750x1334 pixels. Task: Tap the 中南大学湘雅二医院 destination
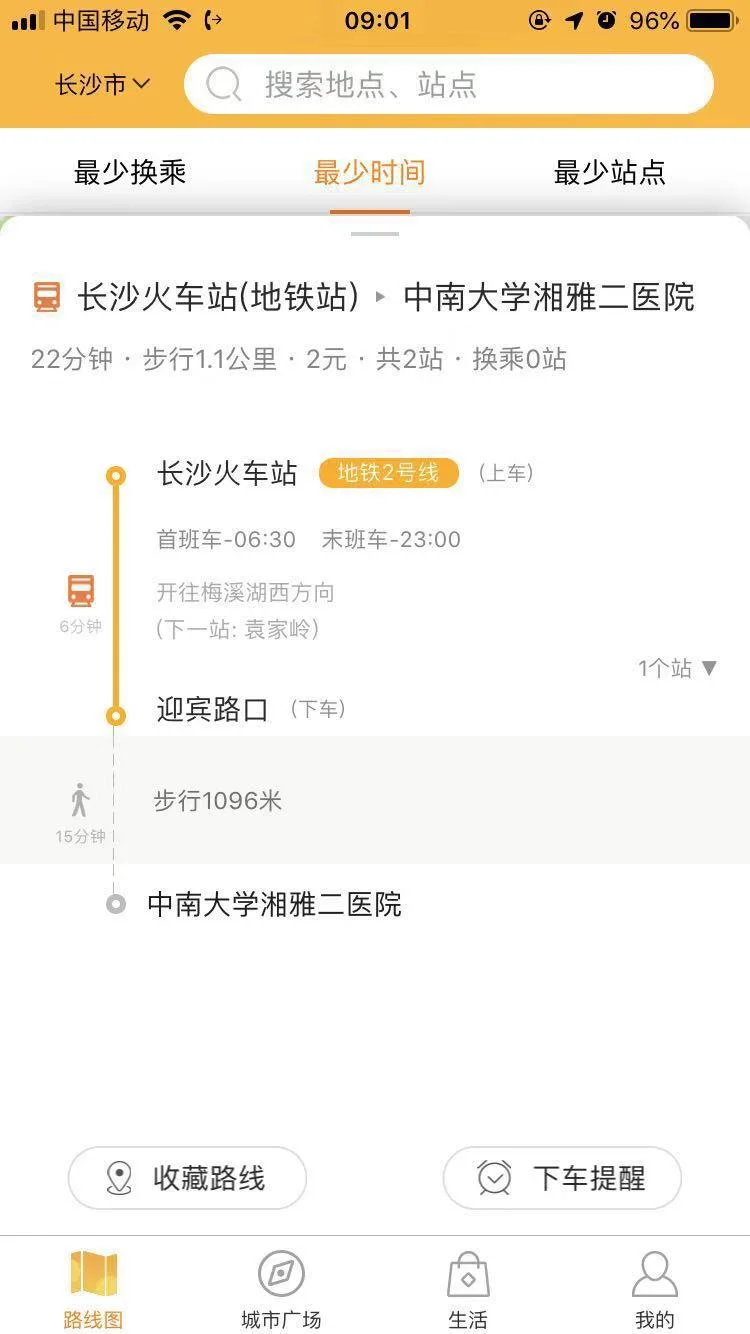(x=276, y=904)
